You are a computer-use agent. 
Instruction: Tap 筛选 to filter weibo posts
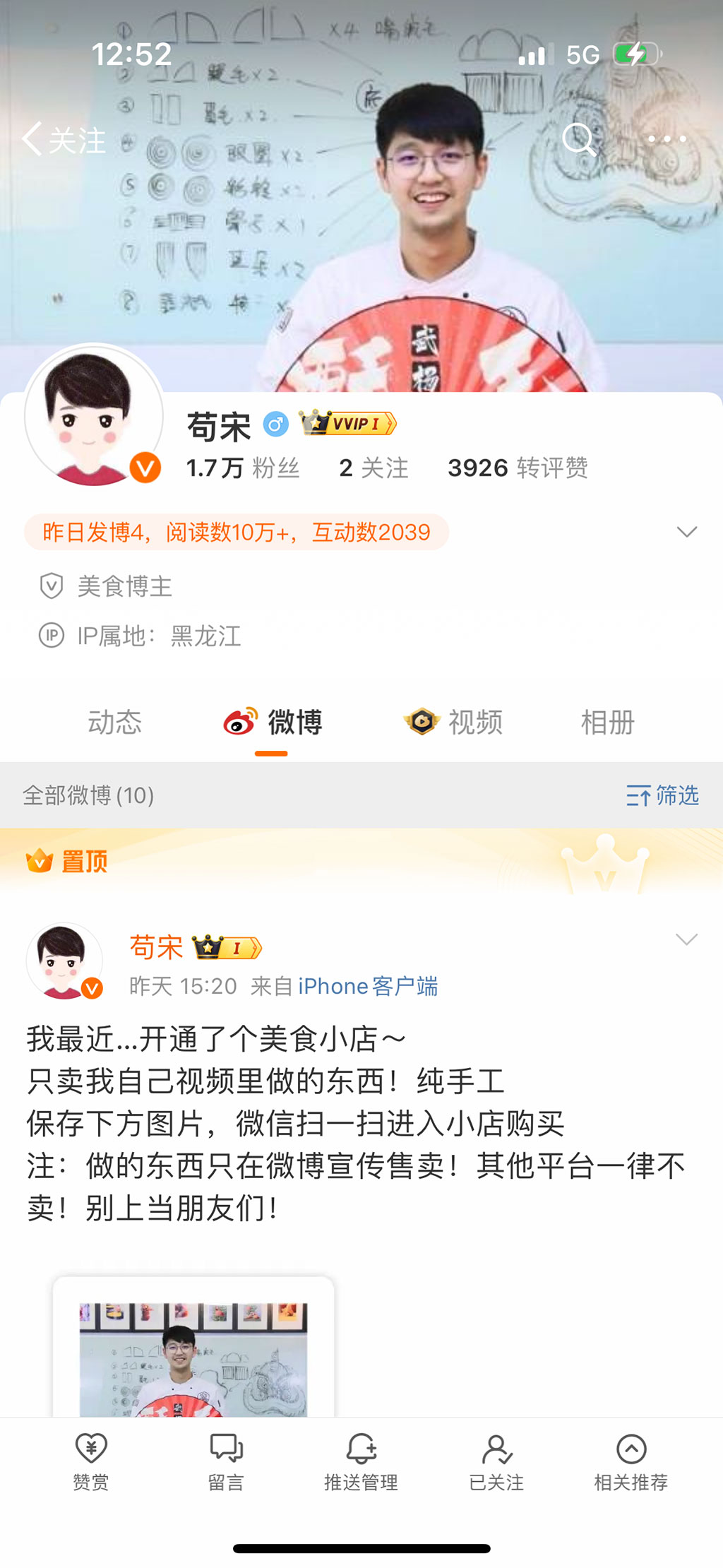point(662,795)
